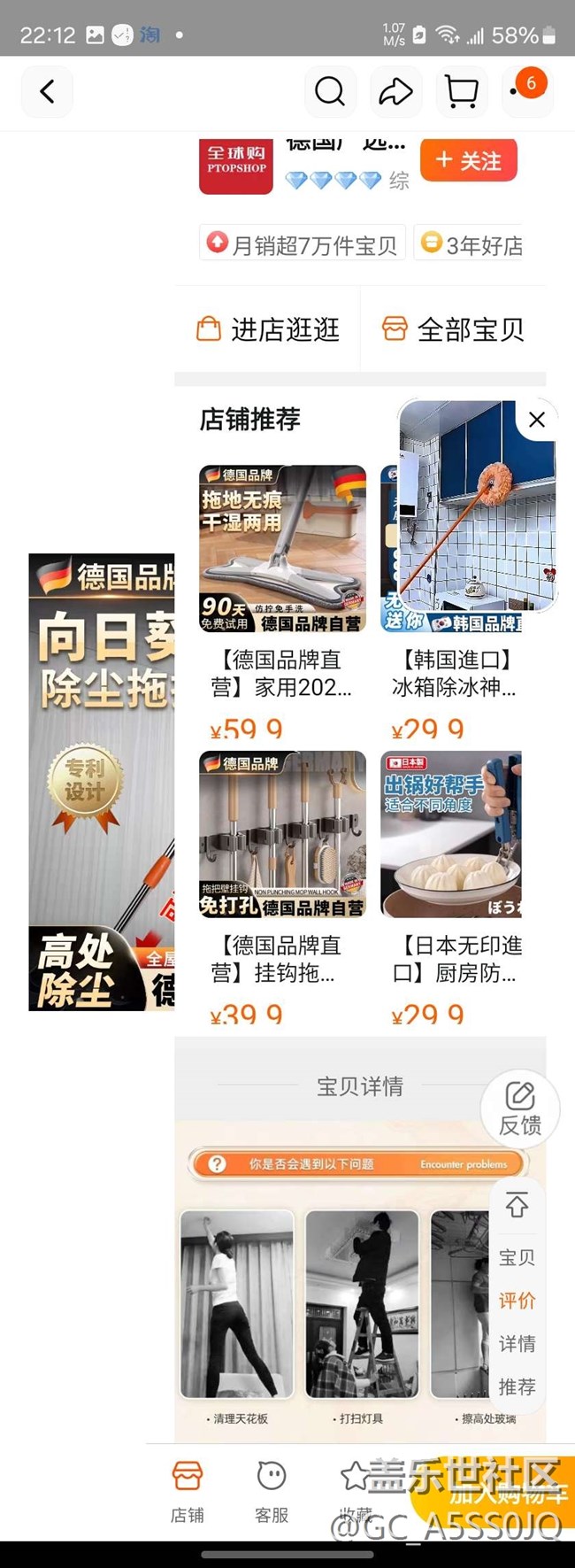Close the floating video preview

pyautogui.click(x=536, y=420)
